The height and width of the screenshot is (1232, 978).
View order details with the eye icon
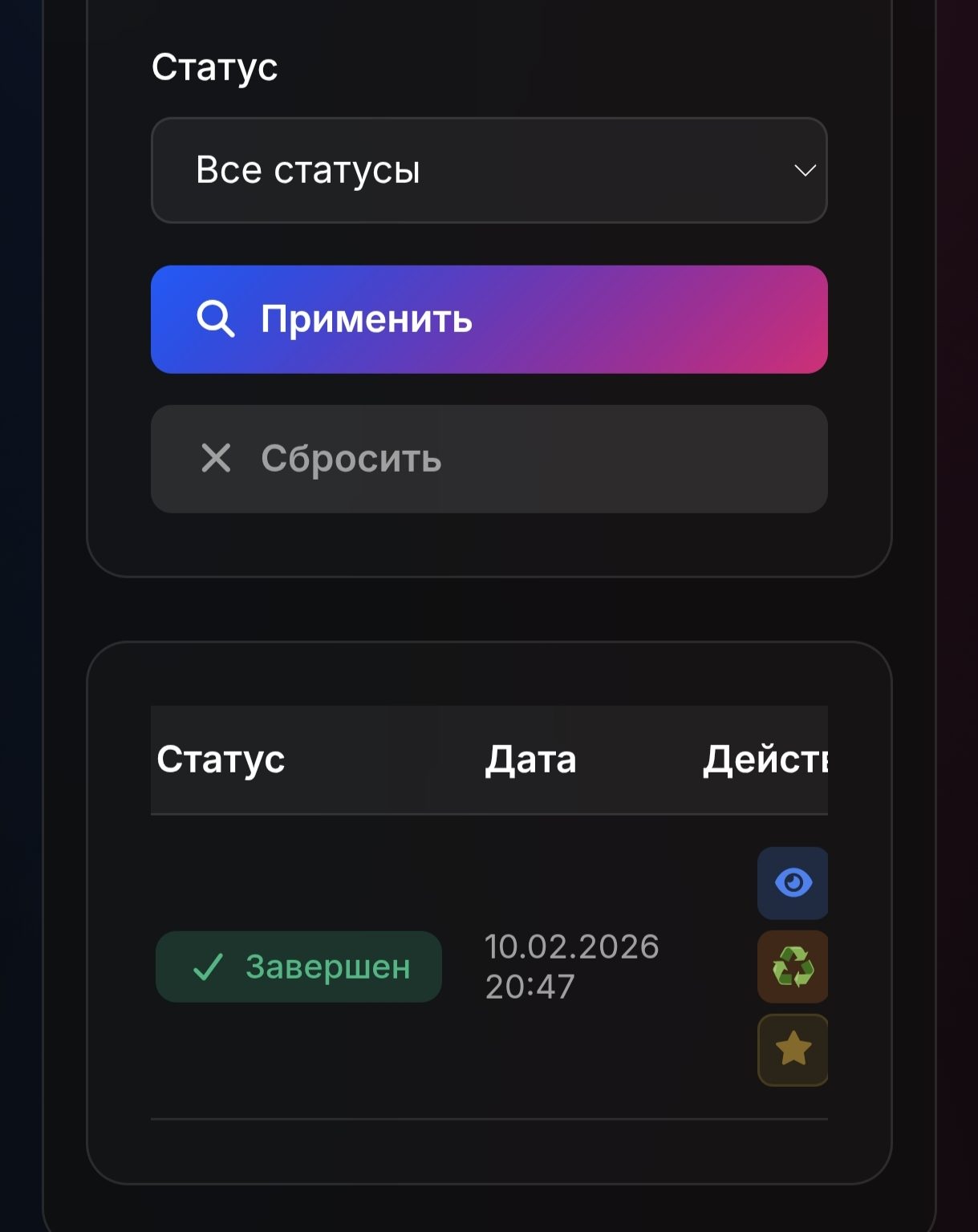click(x=793, y=883)
